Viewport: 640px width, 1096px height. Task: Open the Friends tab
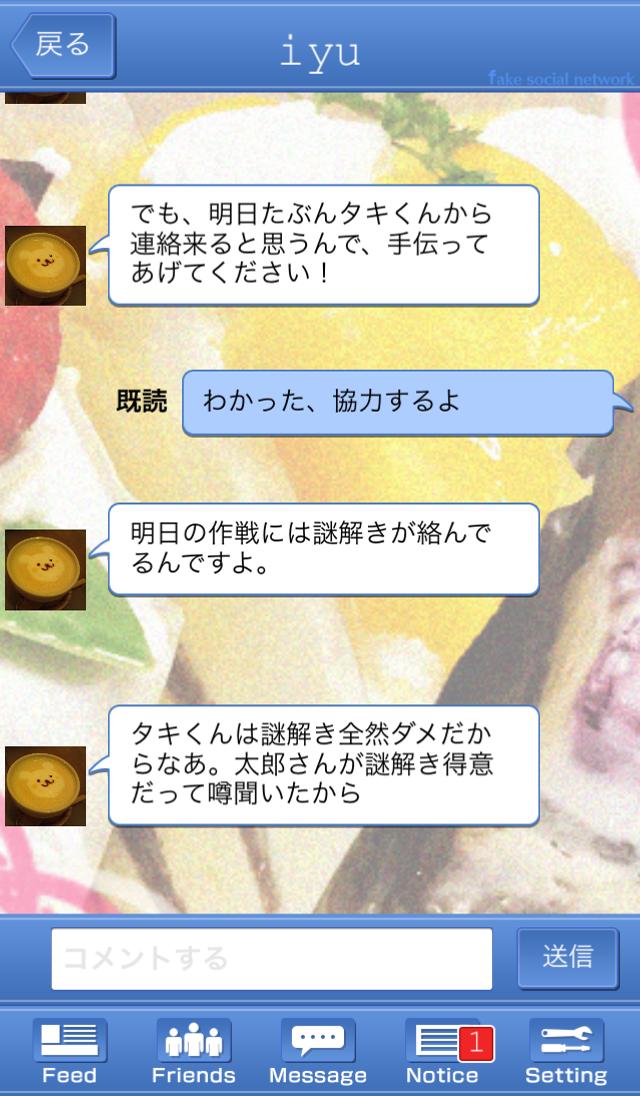(194, 1052)
